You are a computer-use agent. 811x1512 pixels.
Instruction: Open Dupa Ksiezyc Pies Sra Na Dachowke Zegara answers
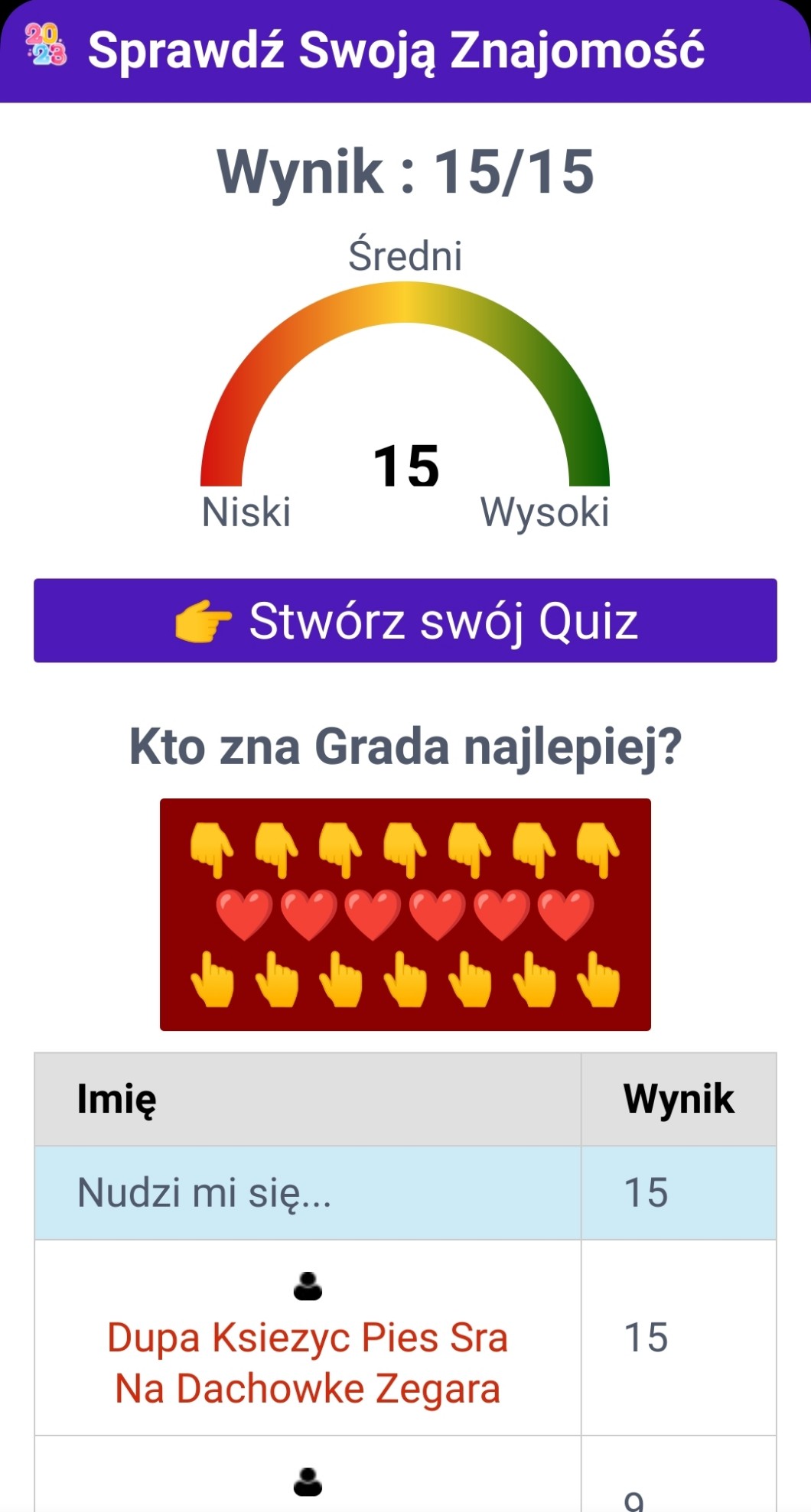[x=308, y=1362]
